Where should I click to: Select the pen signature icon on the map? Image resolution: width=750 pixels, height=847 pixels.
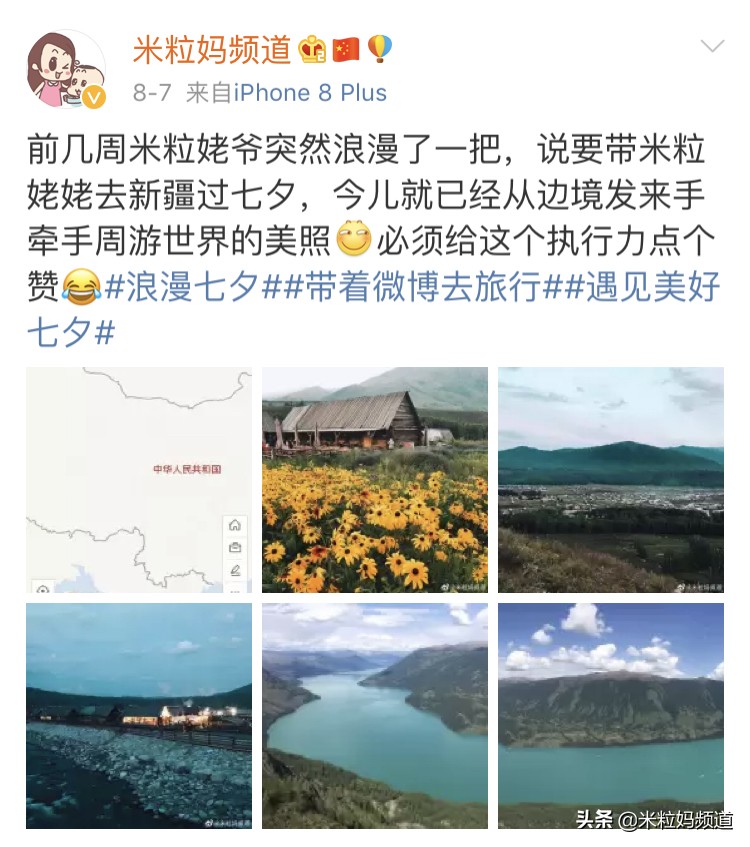point(235,571)
